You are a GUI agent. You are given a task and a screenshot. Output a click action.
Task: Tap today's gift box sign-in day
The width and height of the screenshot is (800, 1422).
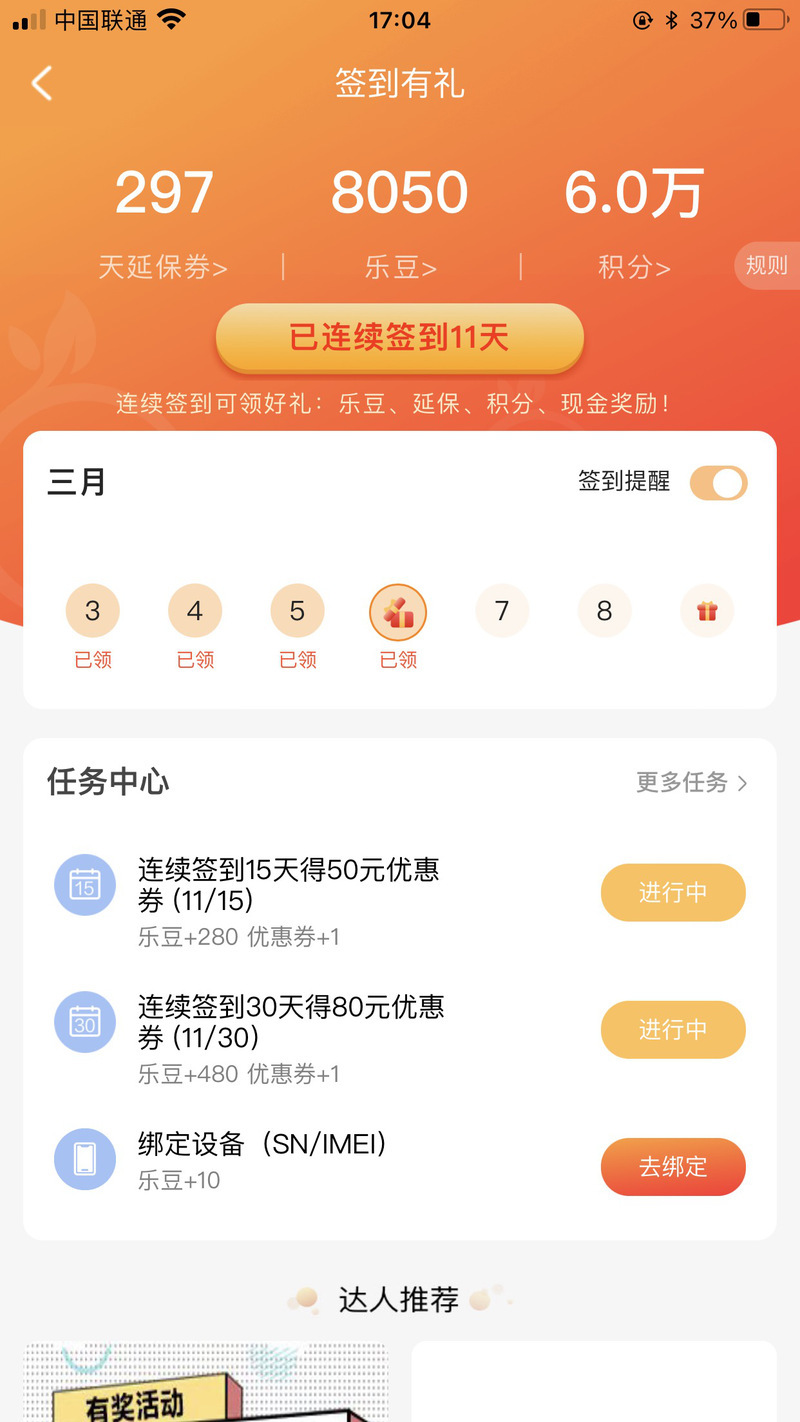pos(398,612)
